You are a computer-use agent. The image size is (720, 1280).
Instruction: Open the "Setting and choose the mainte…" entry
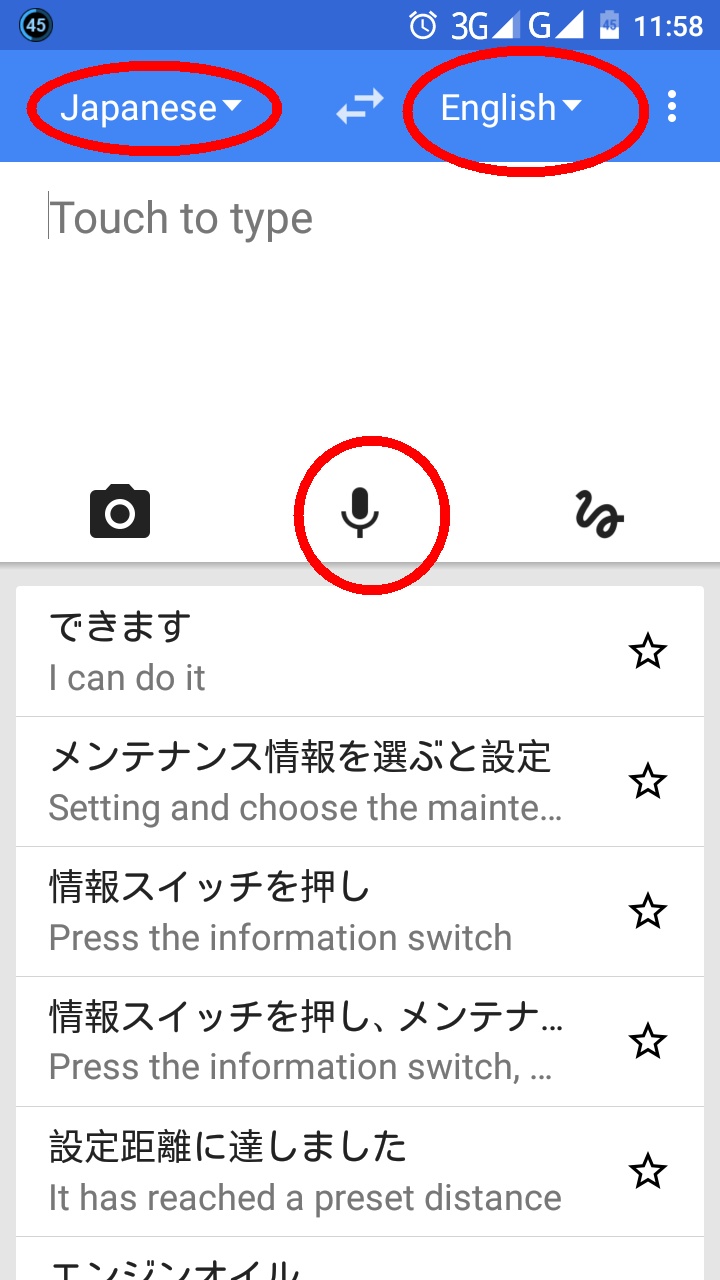[300, 782]
